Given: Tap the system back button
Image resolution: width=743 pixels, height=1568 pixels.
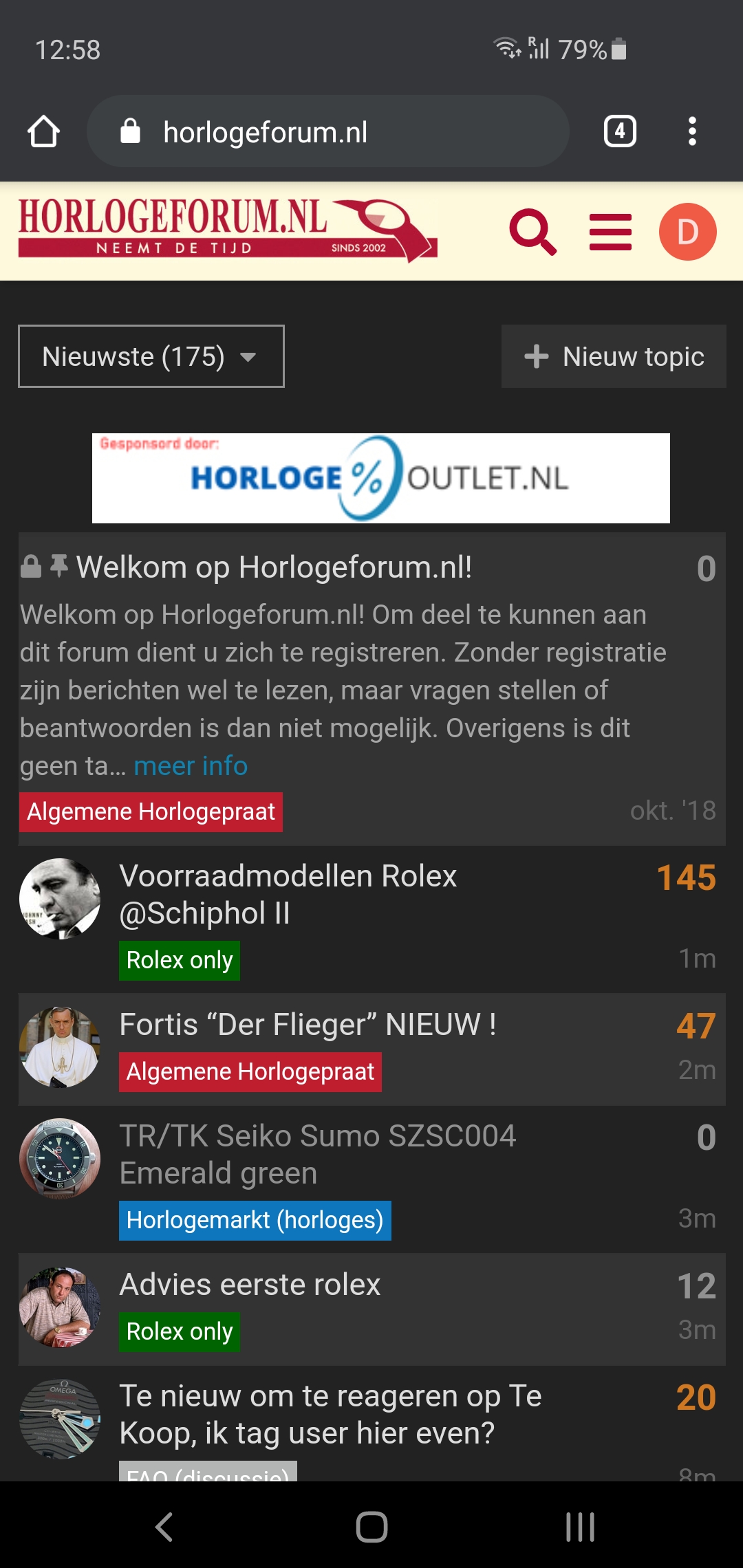Looking at the screenshot, I should point(164,1527).
